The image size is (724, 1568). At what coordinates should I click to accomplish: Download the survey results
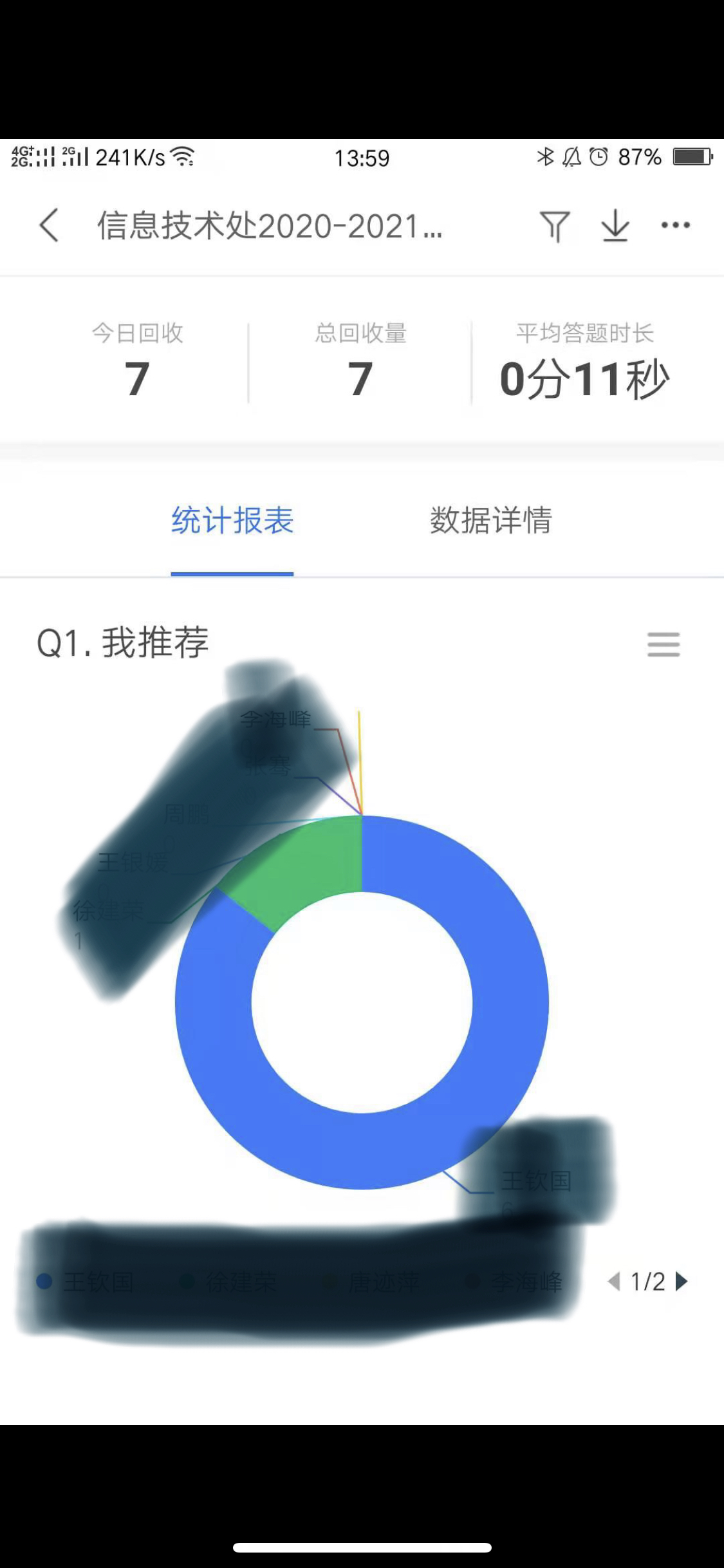pos(615,226)
